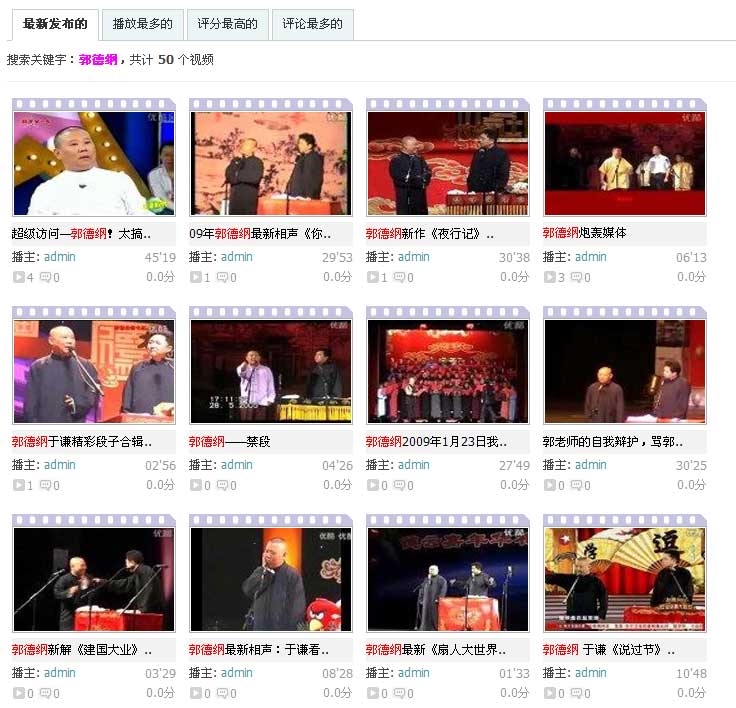736x708 pixels.
Task: Open 郭德纲于谦精彩段子合辑 video
Action: pos(82,441)
